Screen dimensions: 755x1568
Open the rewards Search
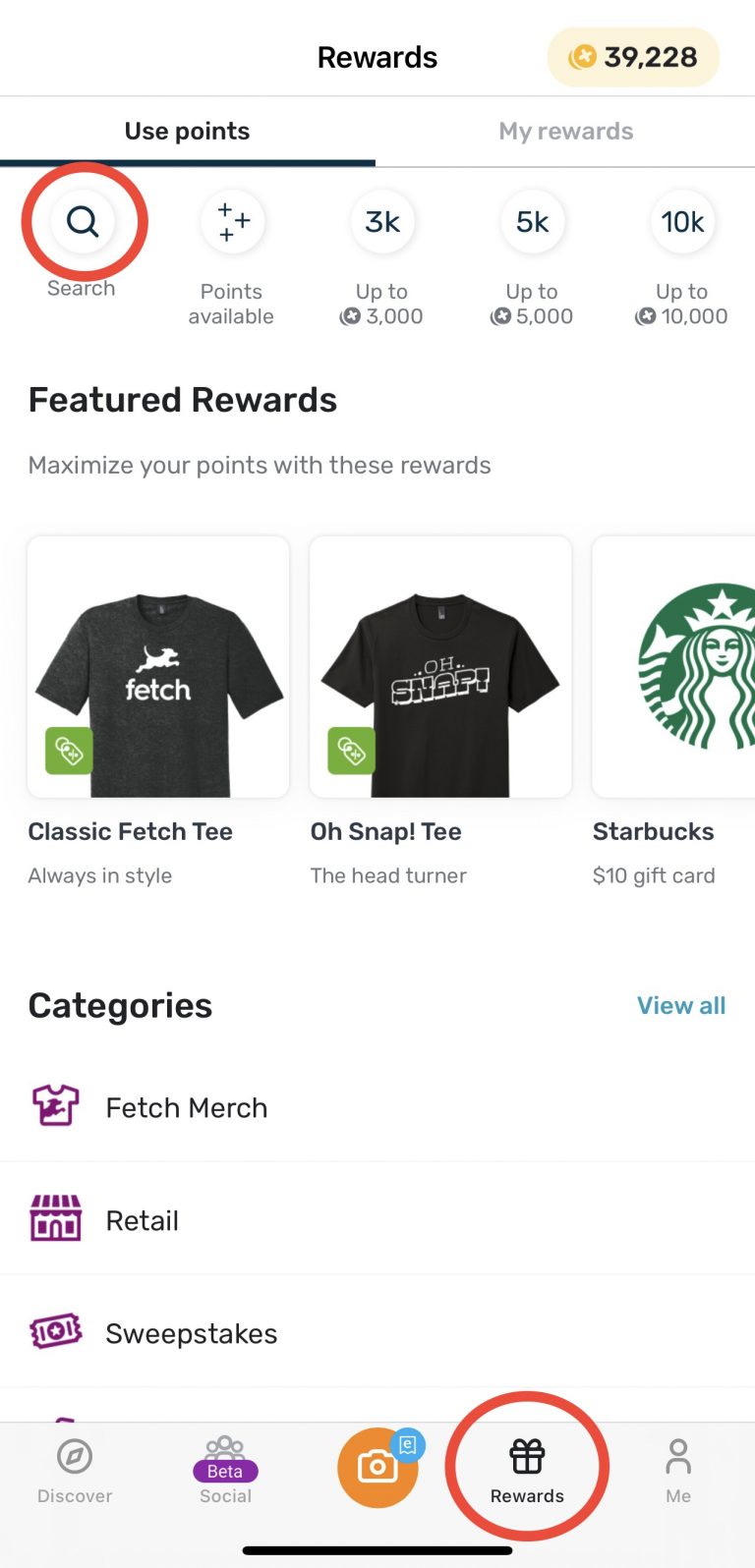[x=84, y=222]
